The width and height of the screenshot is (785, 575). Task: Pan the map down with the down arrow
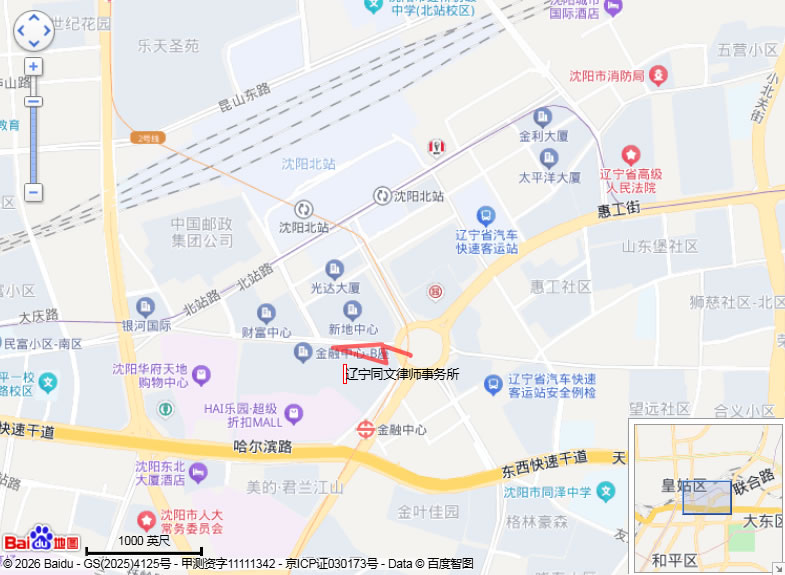point(34,44)
